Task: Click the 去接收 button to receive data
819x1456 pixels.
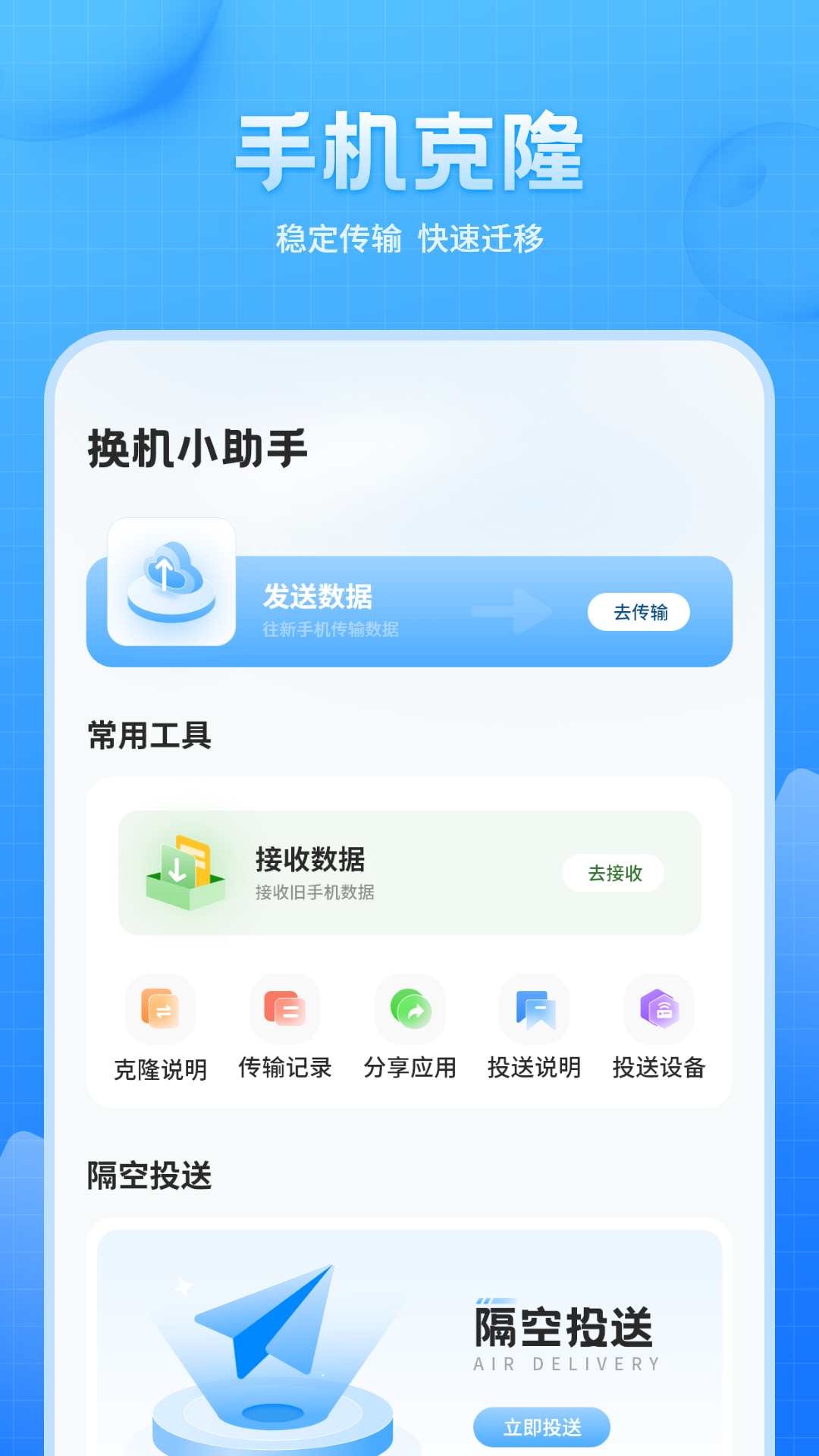Action: [x=614, y=873]
